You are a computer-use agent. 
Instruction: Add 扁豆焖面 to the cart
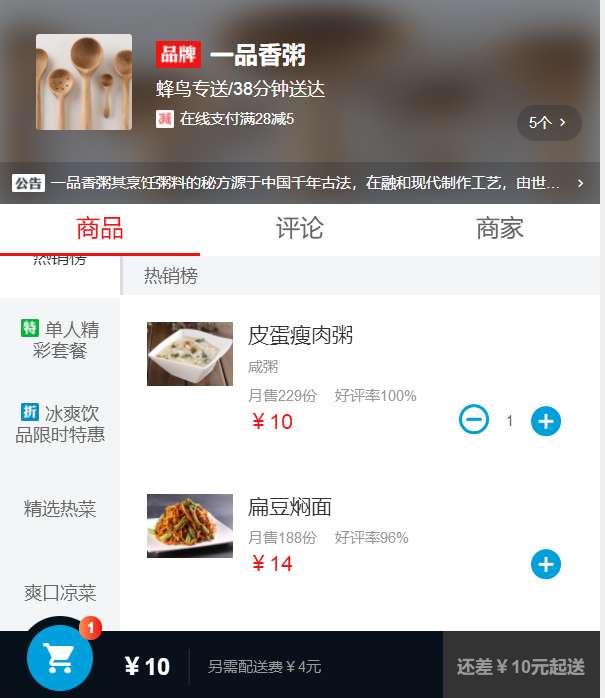pyautogui.click(x=545, y=564)
